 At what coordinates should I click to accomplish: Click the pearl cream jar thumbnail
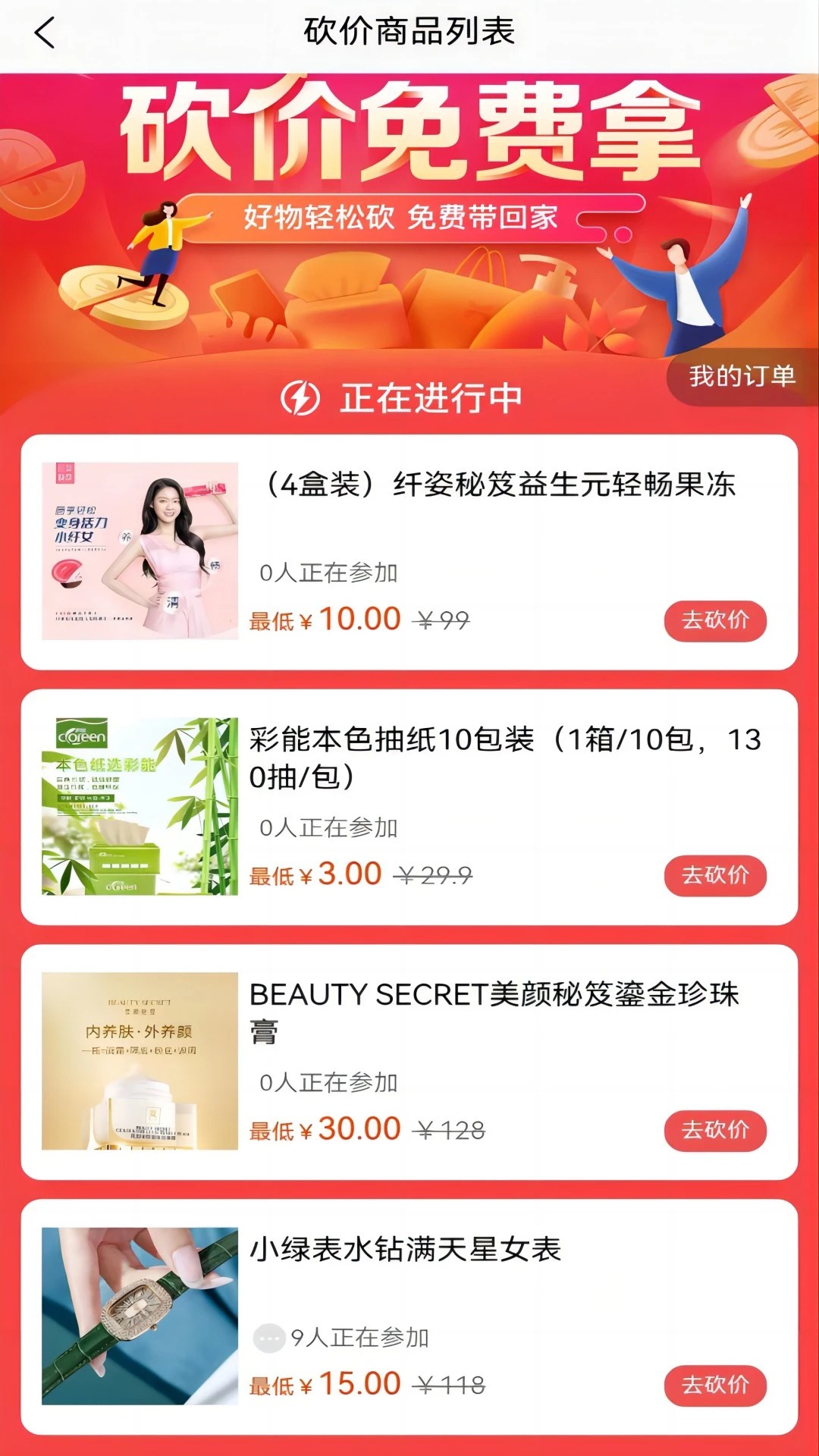coord(140,1062)
